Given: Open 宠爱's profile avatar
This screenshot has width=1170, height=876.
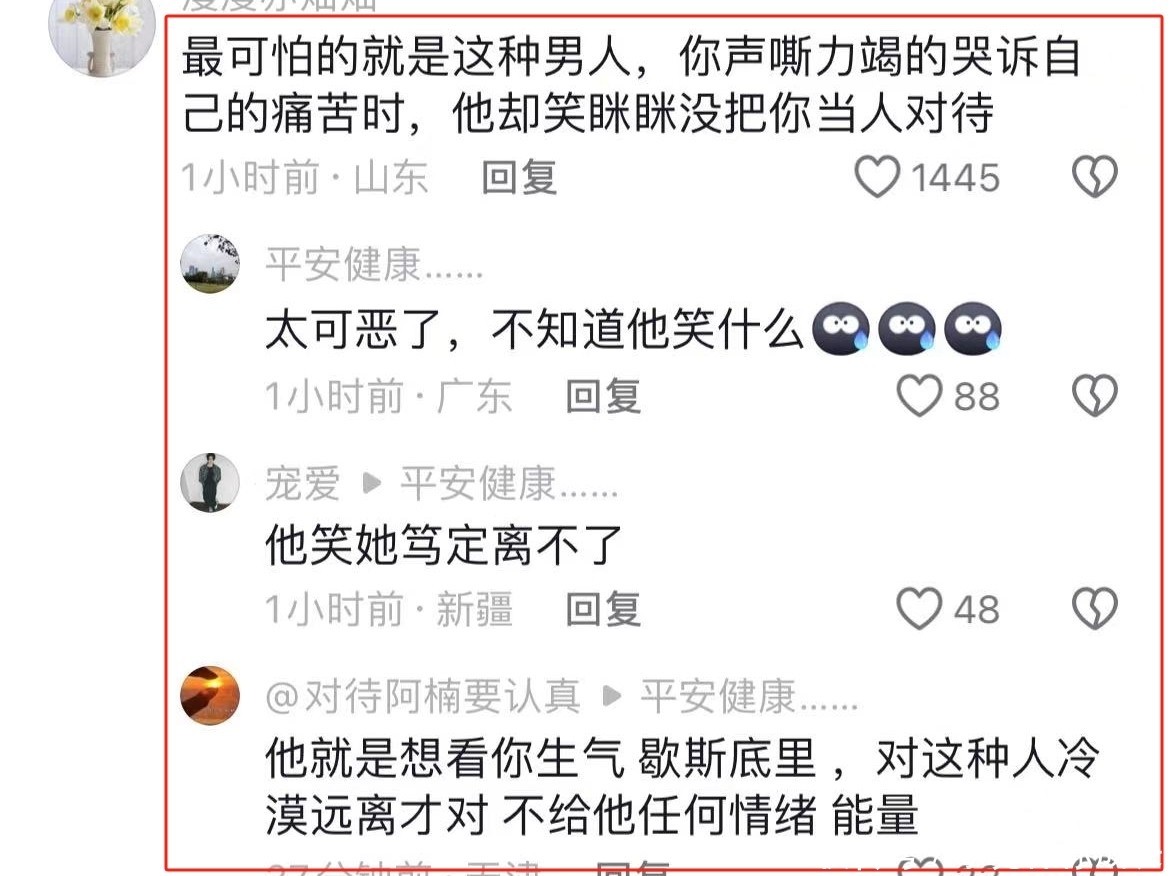Looking at the screenshot, I should 210,483.
